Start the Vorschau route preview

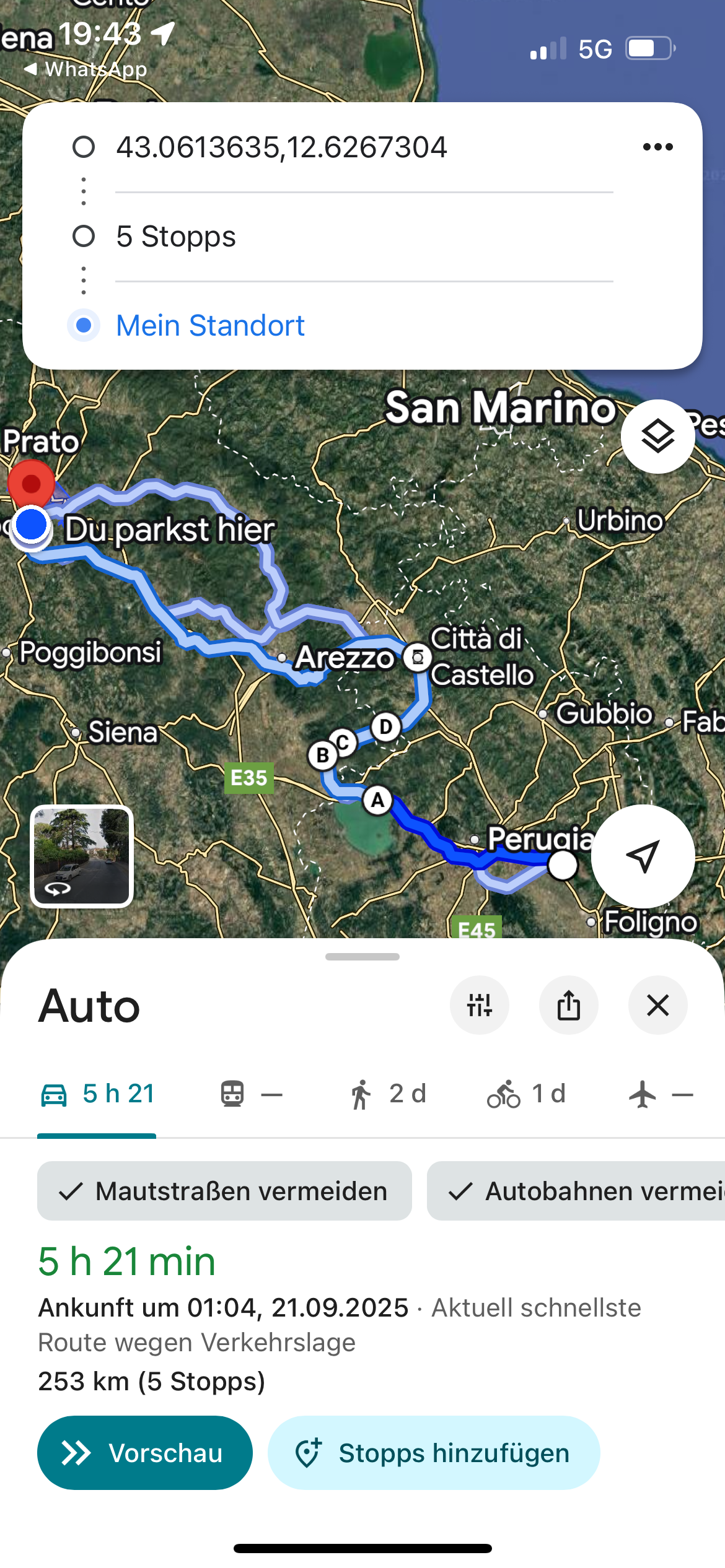[x=144, y=1453]
